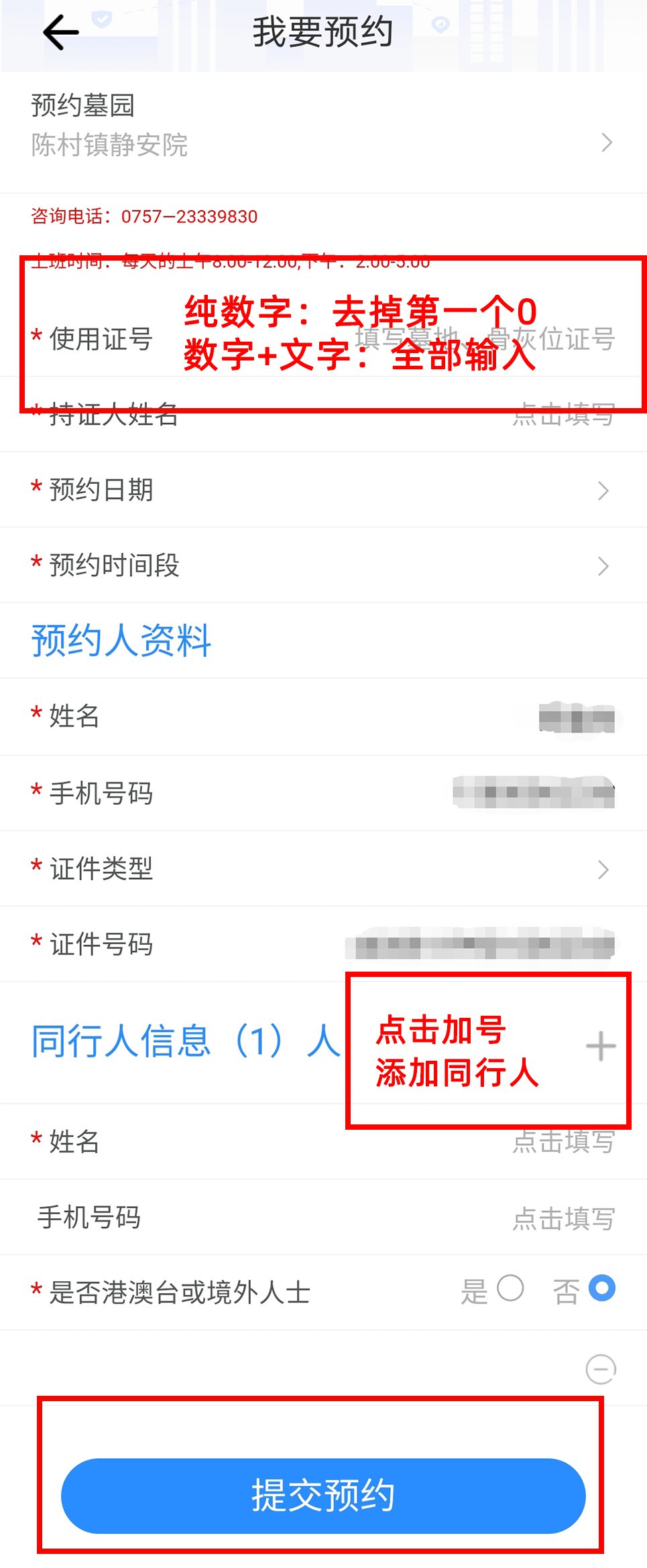Image resolution: width=647 pixels, height=1568 pixels.
Task: Select 否 for 港澳台或境外人士
Action: [601, 1289]
